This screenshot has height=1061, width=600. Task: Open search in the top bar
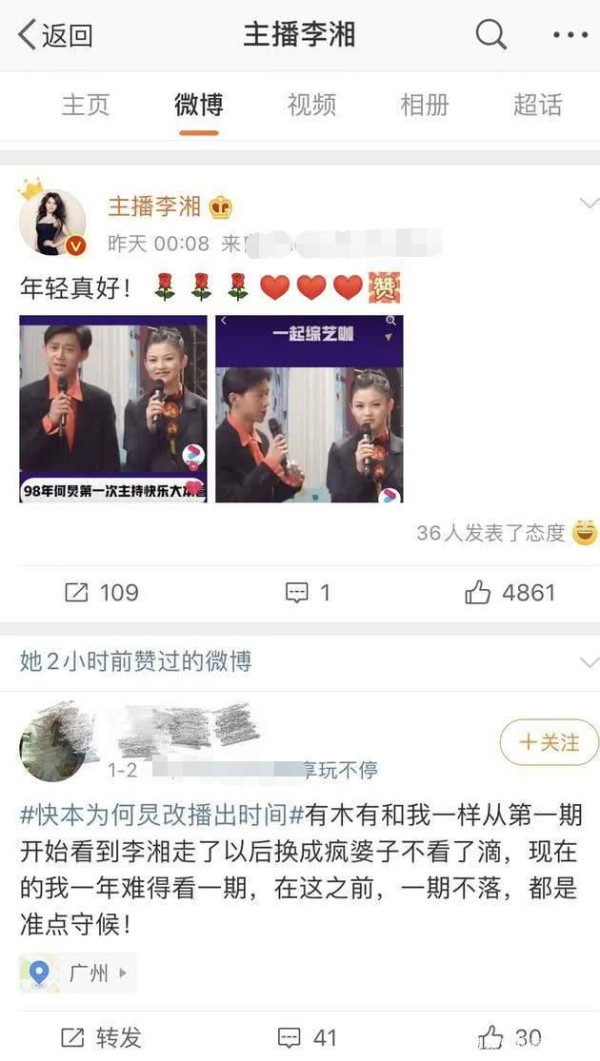(x=491, y=33)
